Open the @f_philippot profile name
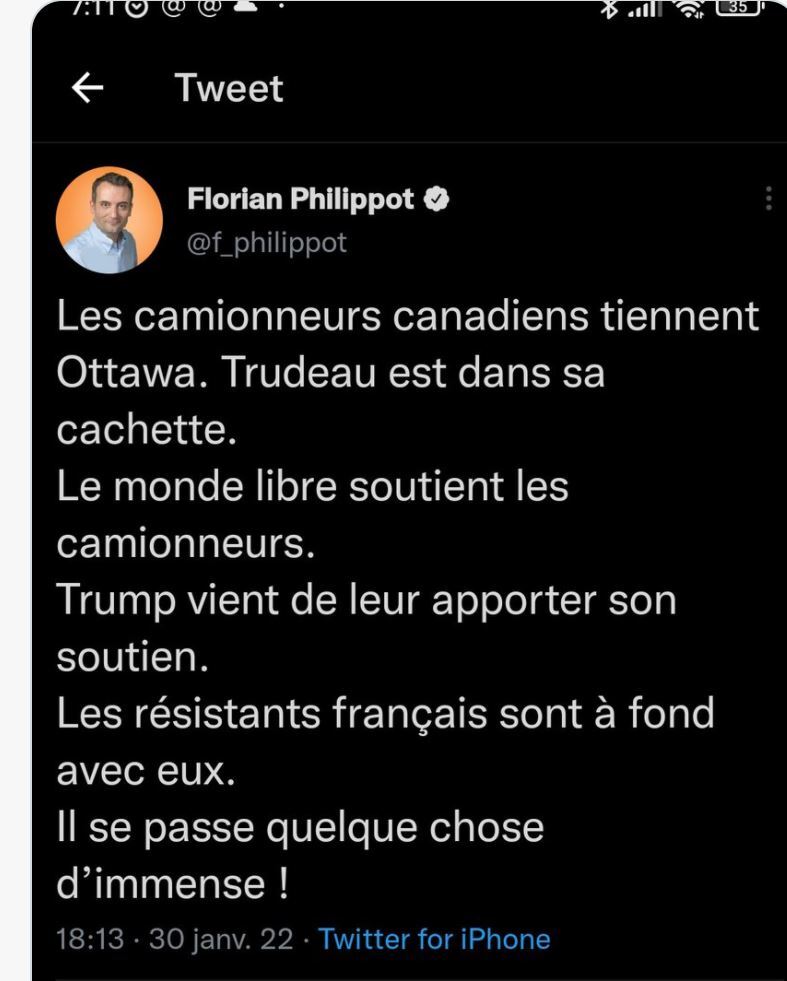This screenshot has height=981, width=787. 268,242
